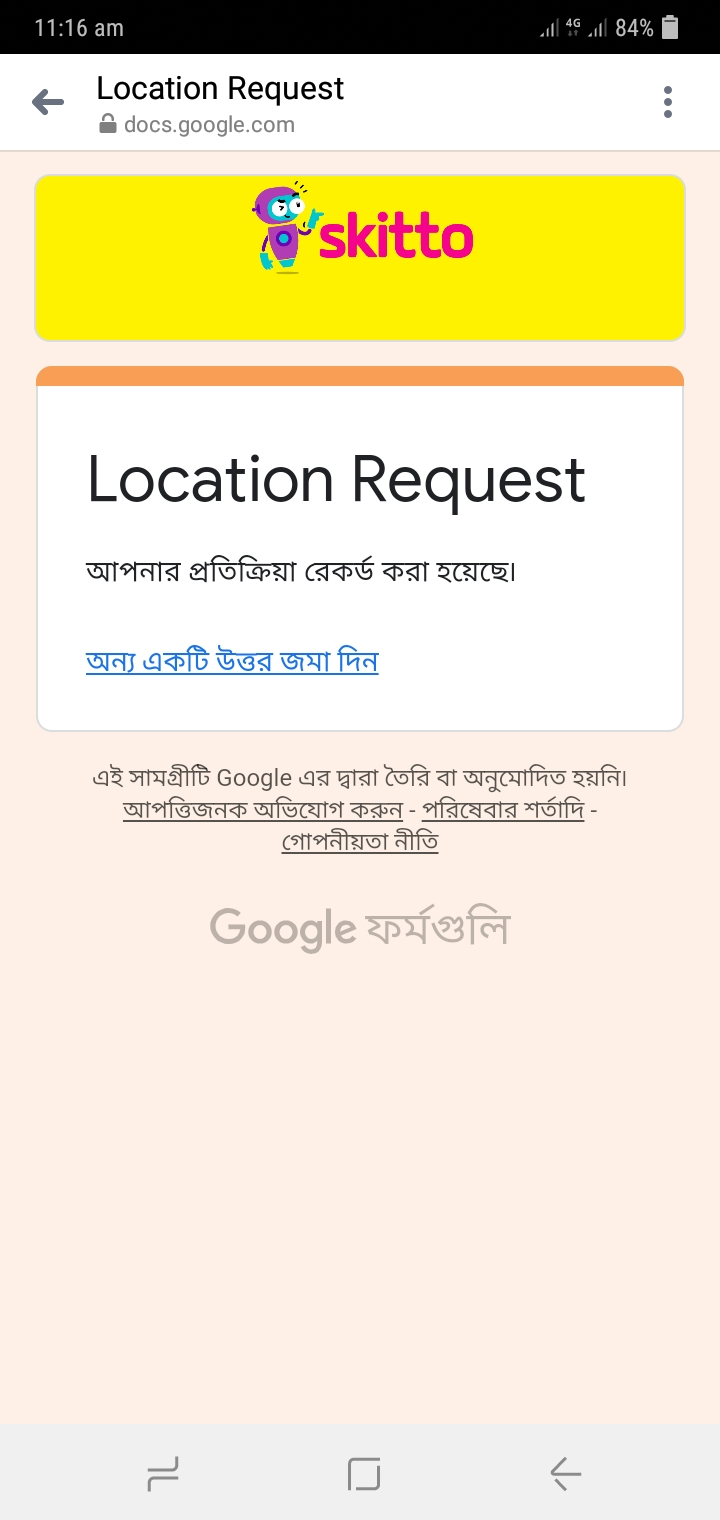Open the 'গোপনীয়তা নীতি' link

tap(360, 841)
